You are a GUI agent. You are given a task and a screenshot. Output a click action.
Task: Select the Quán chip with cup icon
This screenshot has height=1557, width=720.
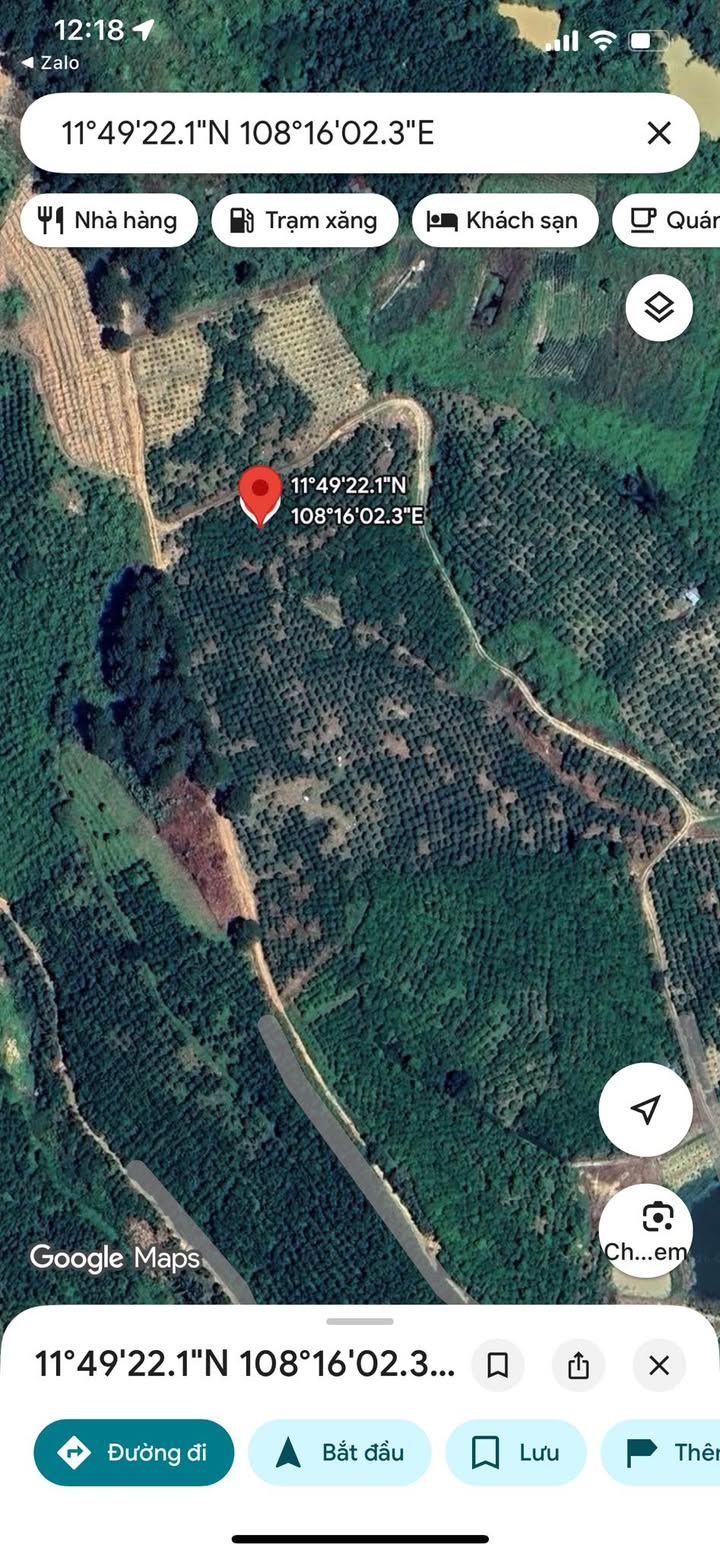click(668, 220)
